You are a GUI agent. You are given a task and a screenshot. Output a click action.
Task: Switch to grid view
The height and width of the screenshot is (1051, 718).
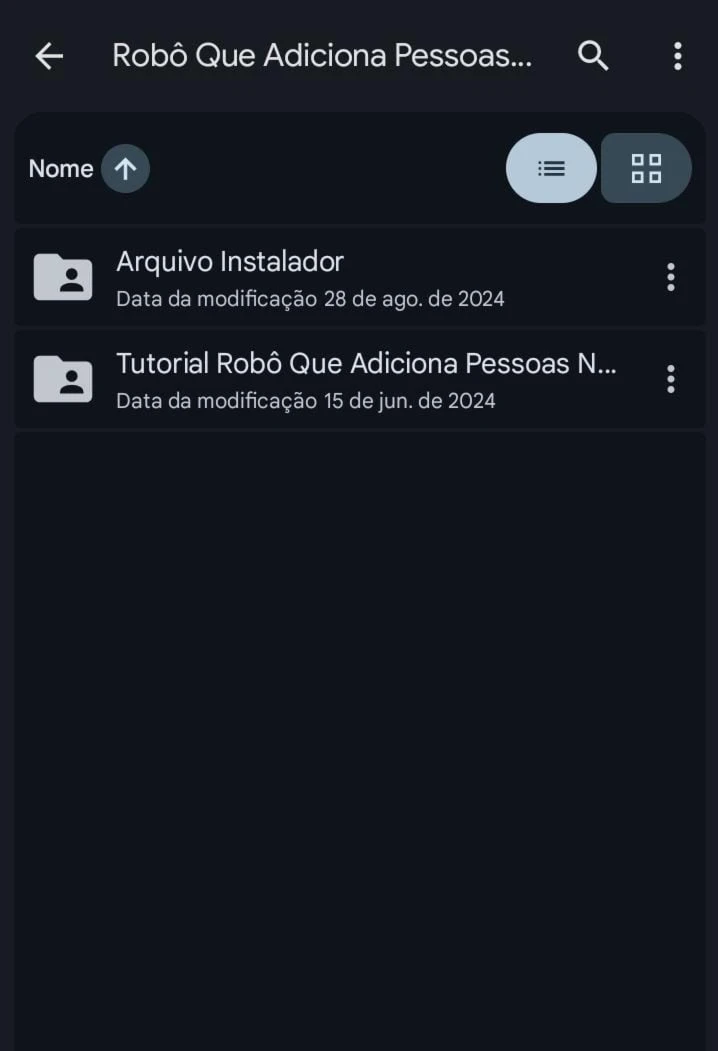click(646, 168)
